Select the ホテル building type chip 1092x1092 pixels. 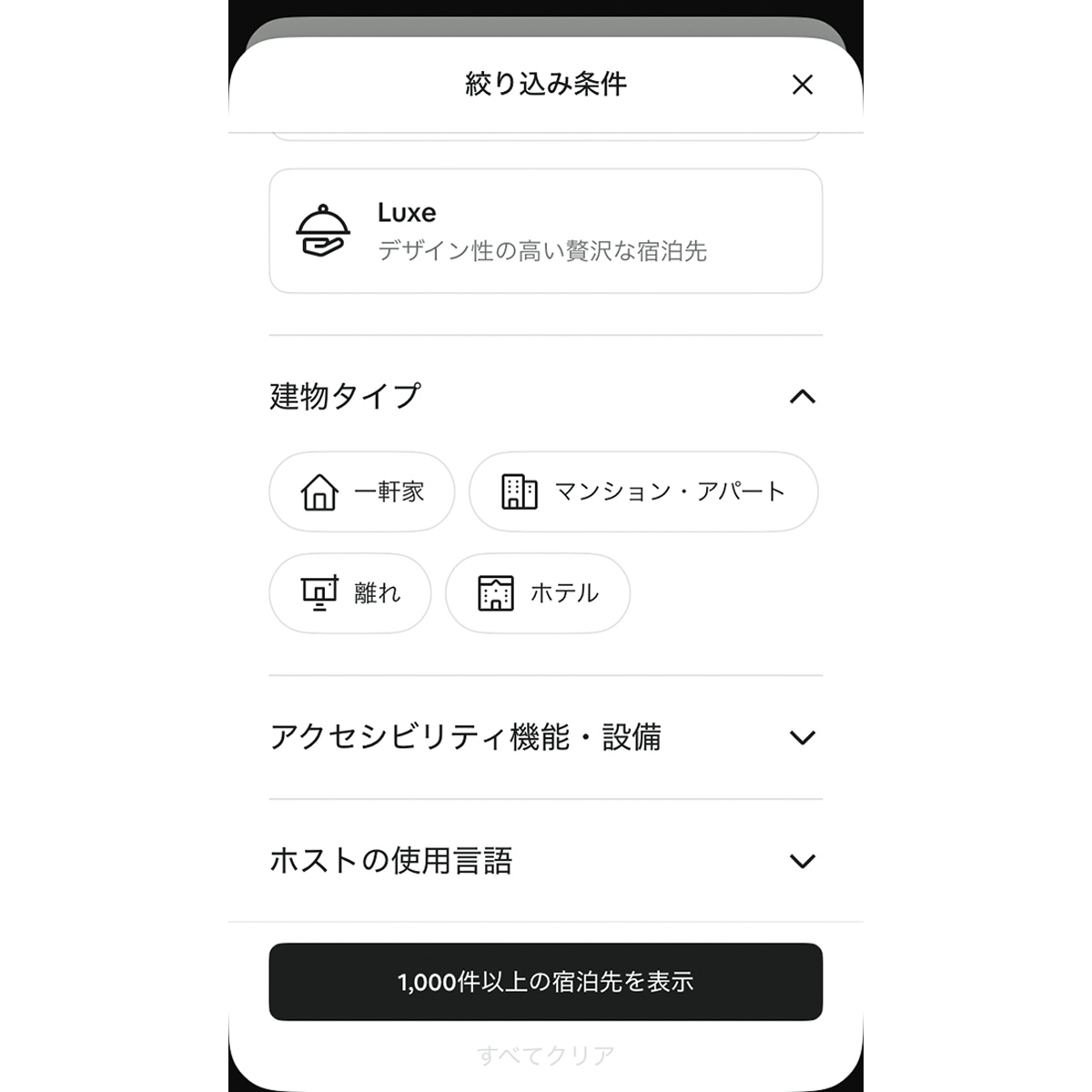tap(537, 593)
